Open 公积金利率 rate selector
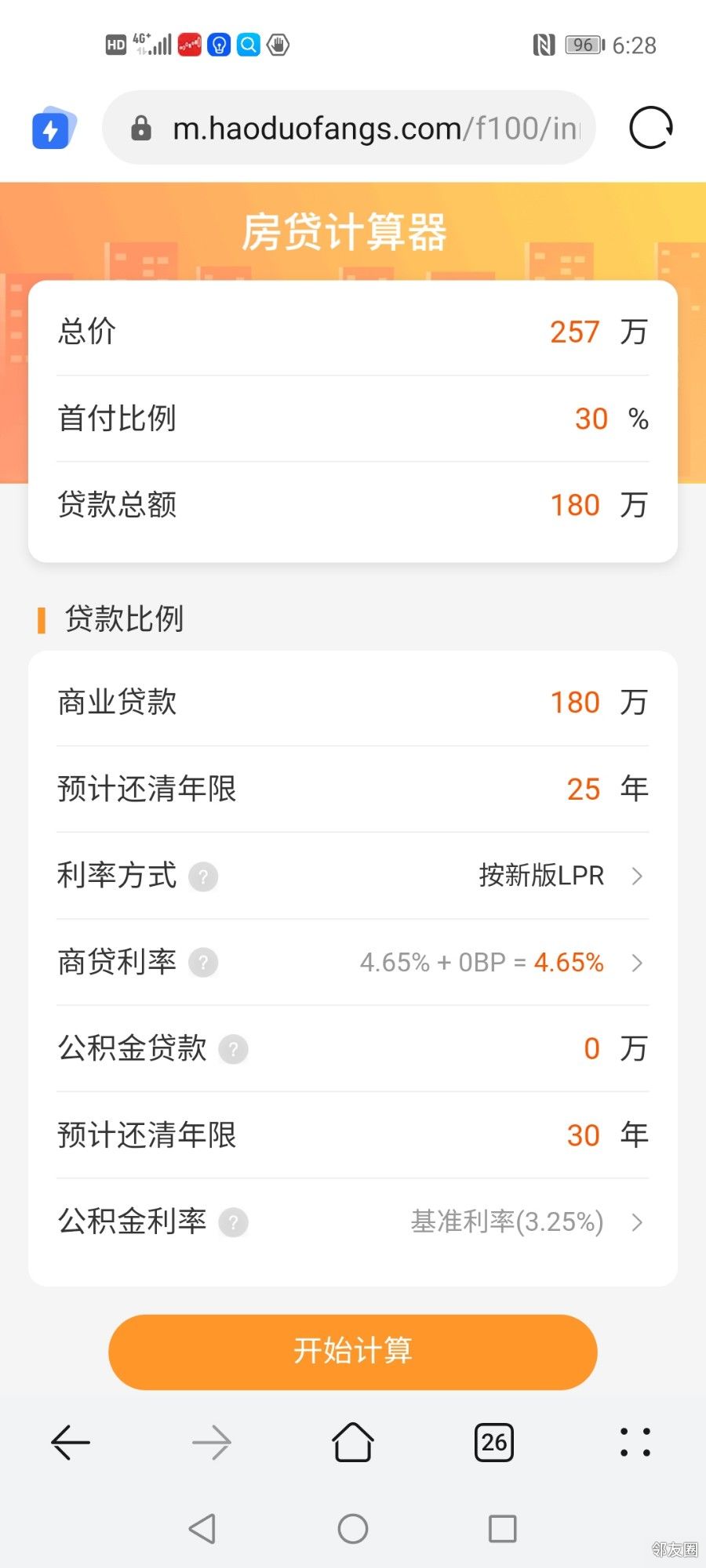706x1568 pixels. coord(526,1221)
